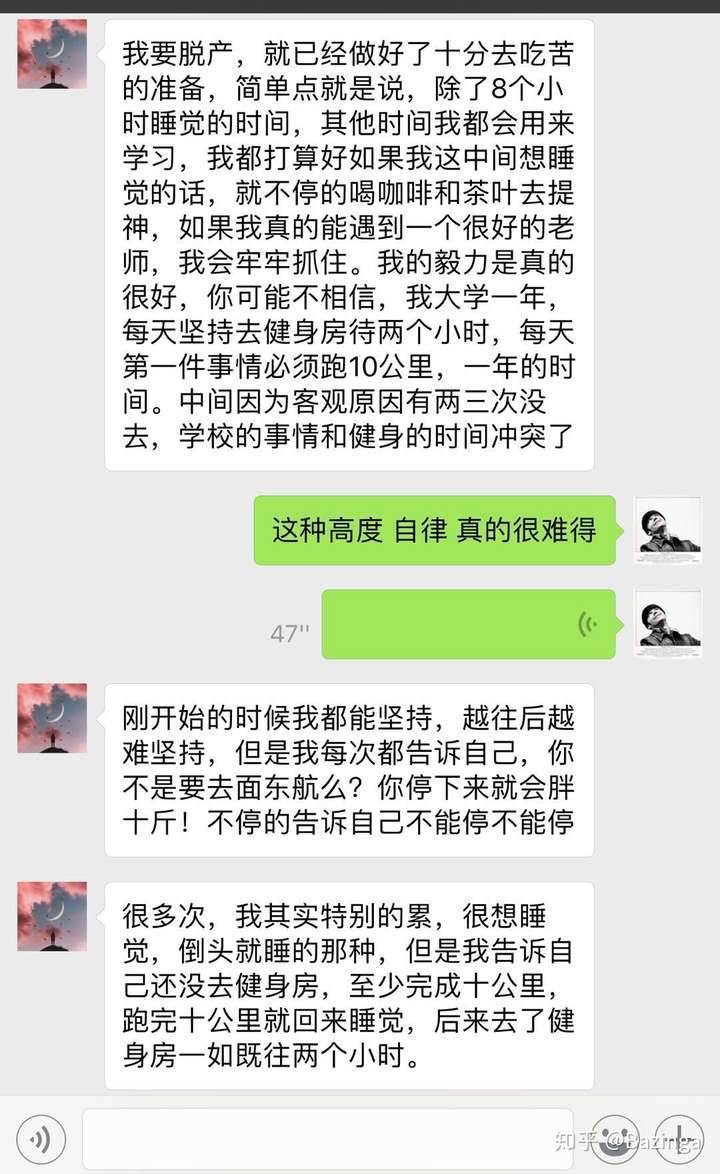
Task: Switch to voice input mode
Action: [x=41, y=1139]
